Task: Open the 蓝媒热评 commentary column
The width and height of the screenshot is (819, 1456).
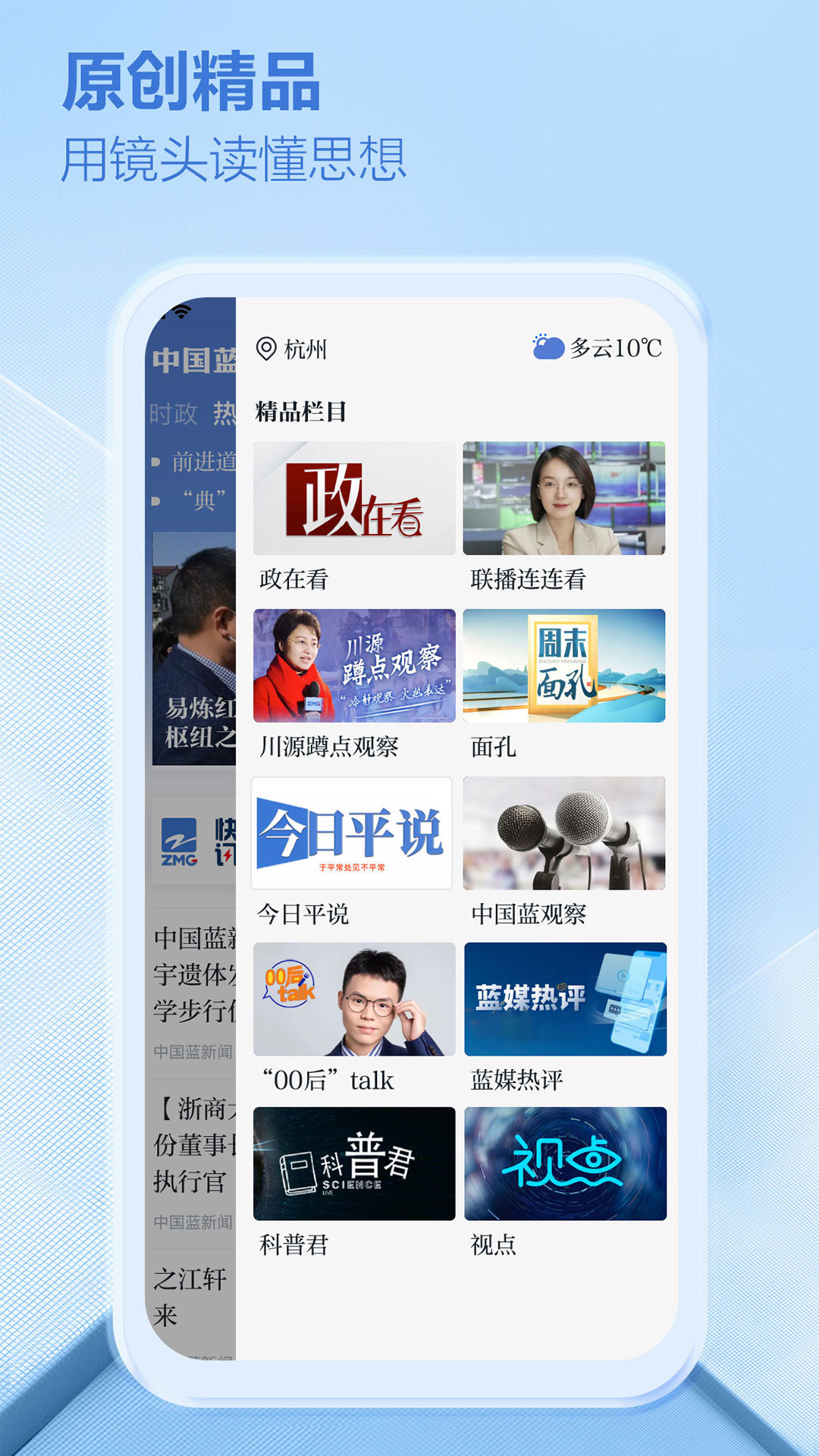Action: [x=566, y=997]
